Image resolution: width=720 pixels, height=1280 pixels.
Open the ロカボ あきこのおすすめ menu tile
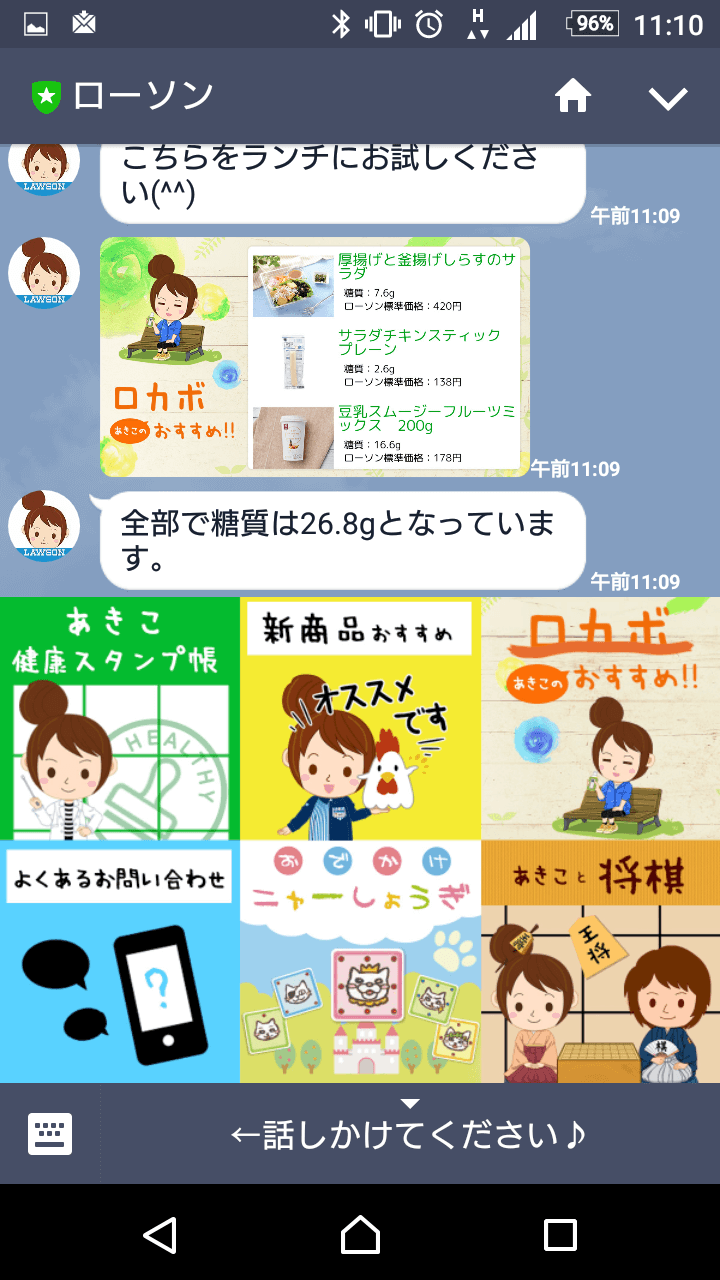click(x=600, y=719)
